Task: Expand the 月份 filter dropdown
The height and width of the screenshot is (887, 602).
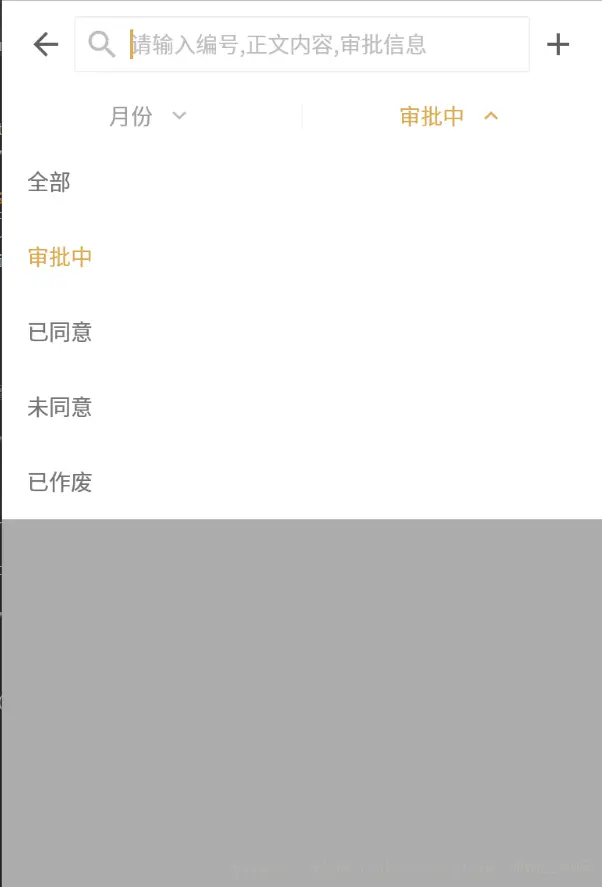Action: click(x=148, y=116)
